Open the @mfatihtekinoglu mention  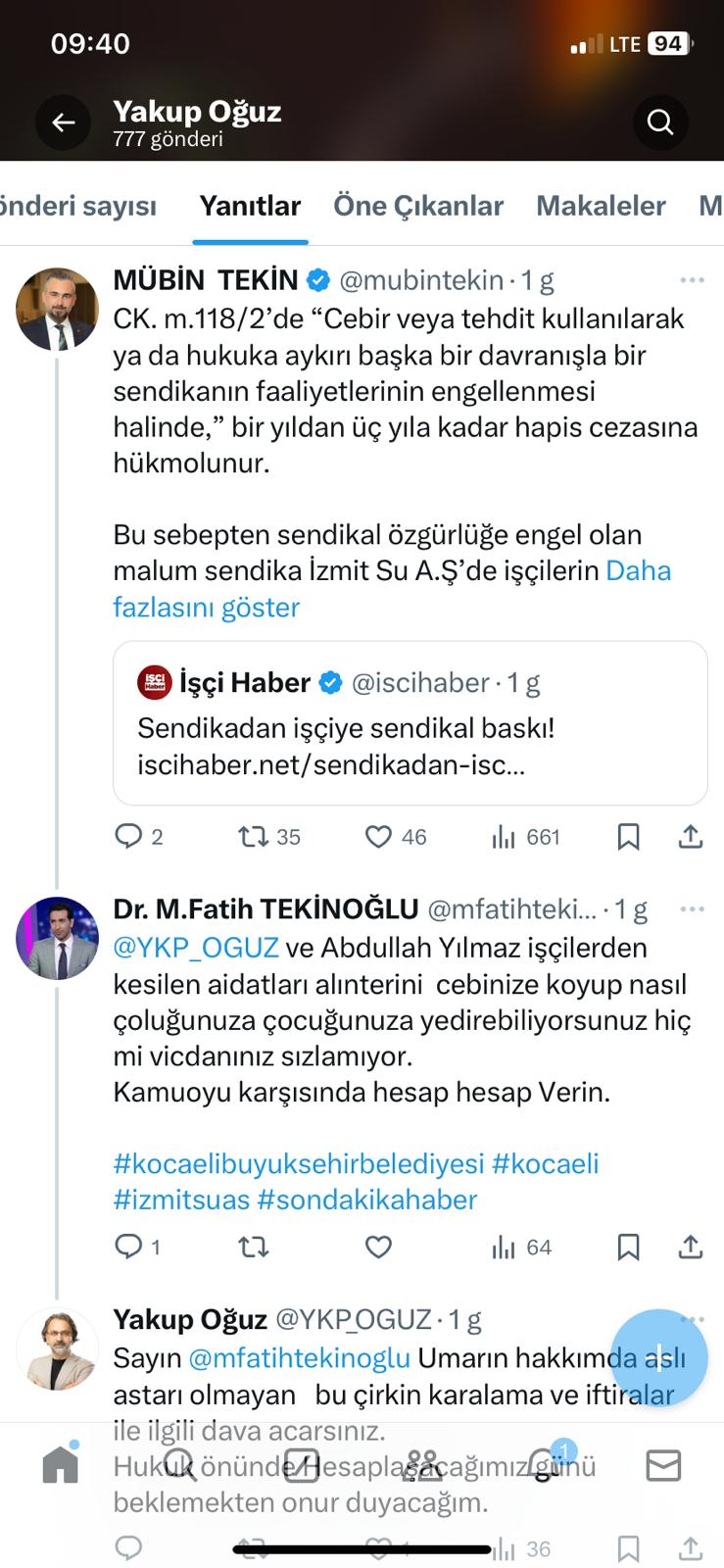(x=300, y=1357)
